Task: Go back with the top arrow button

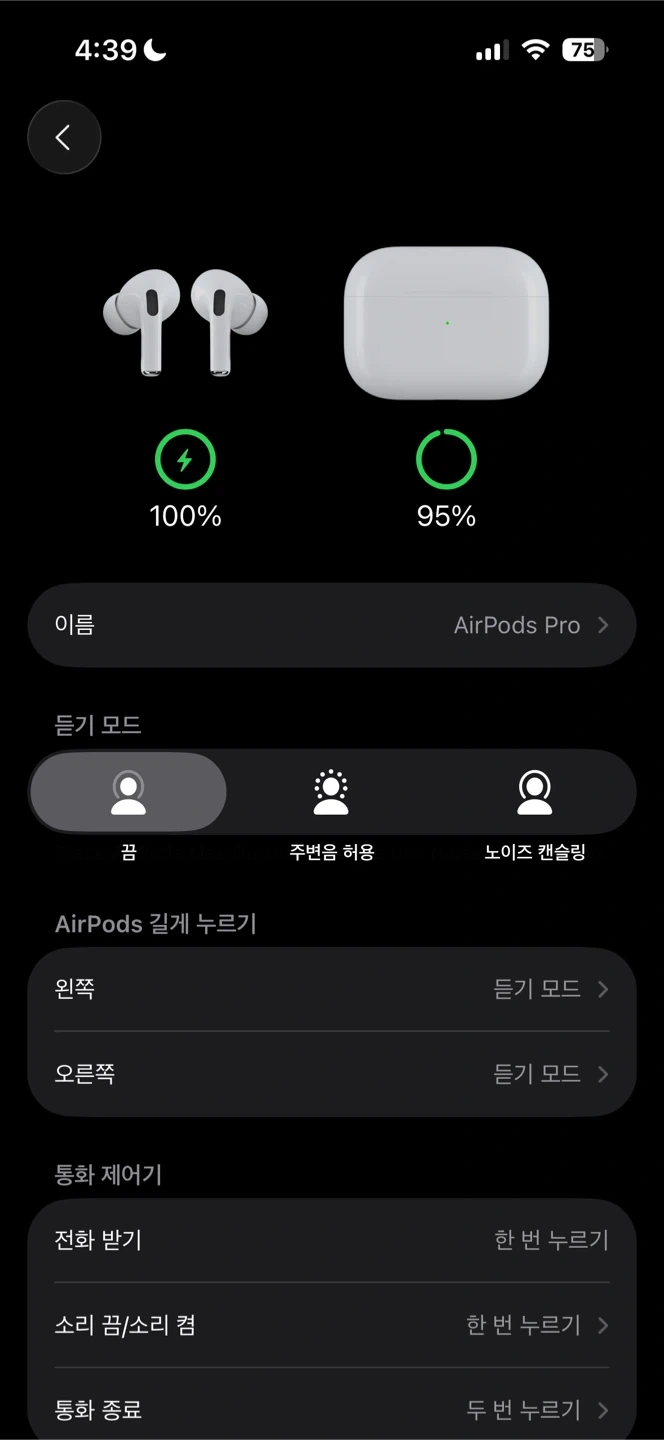Action: (x=64, y=137)
